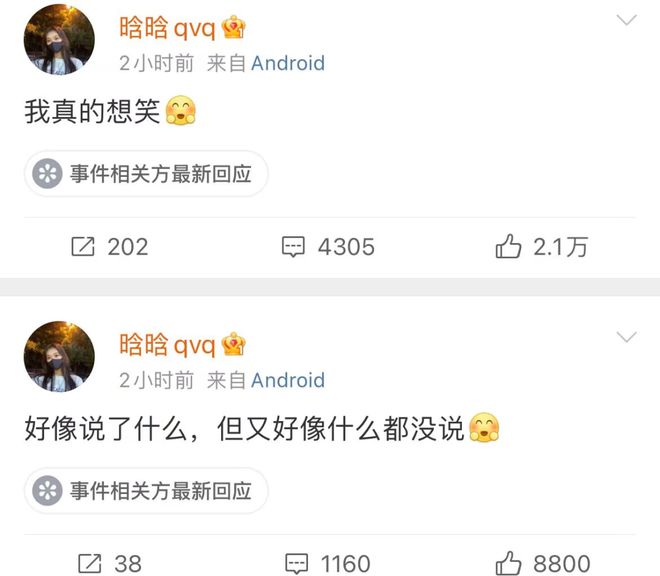This screenshot has width=660, height=576.
Task: Open the 4305 comments on the first post
Action: 328,246
